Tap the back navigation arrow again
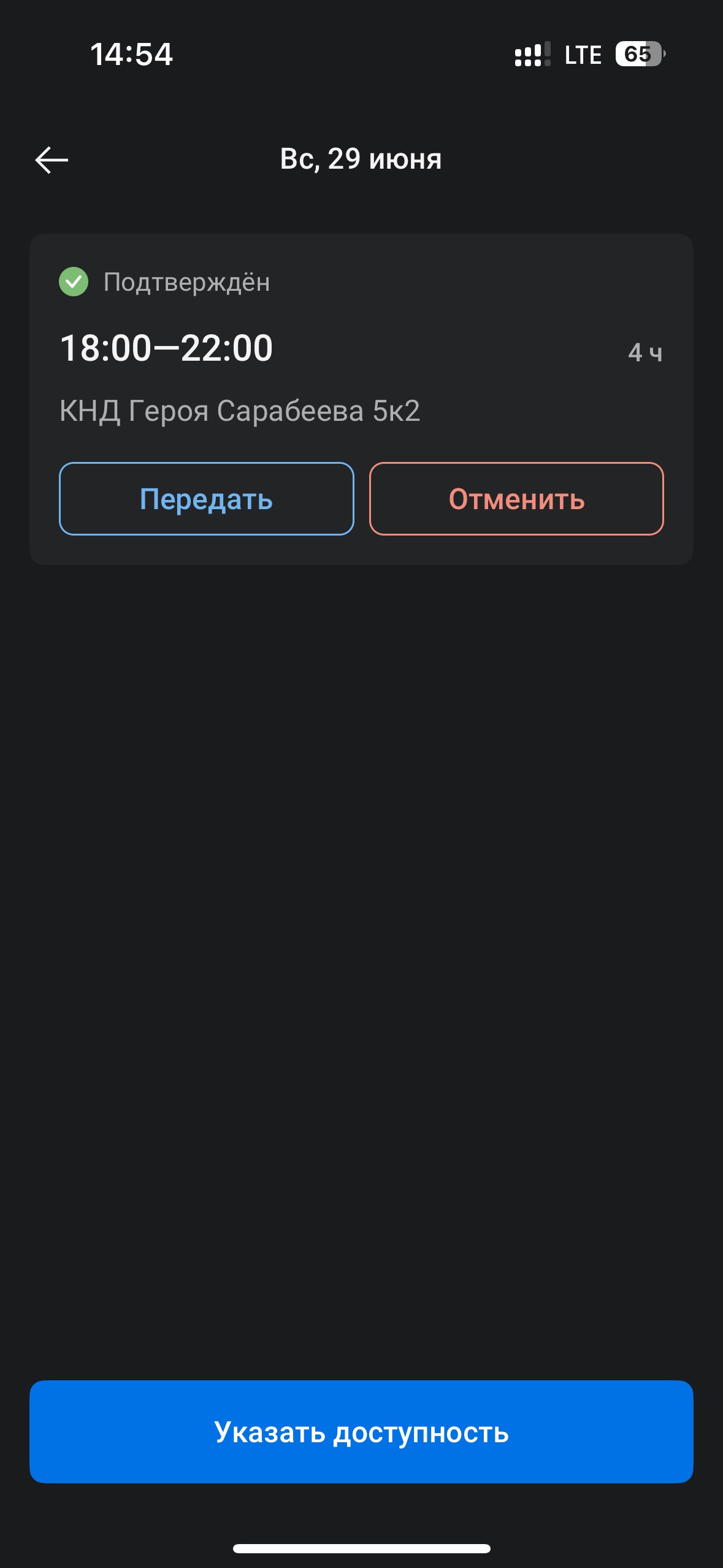The image size is (723, 1568). (x=52, y=159)
